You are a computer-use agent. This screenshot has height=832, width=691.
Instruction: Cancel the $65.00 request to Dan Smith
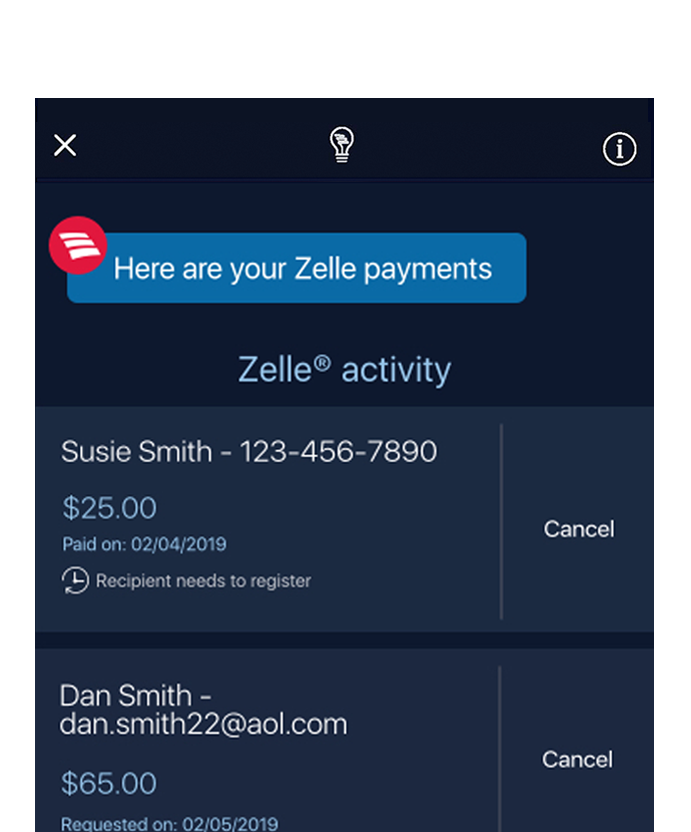tap(577, 760)
